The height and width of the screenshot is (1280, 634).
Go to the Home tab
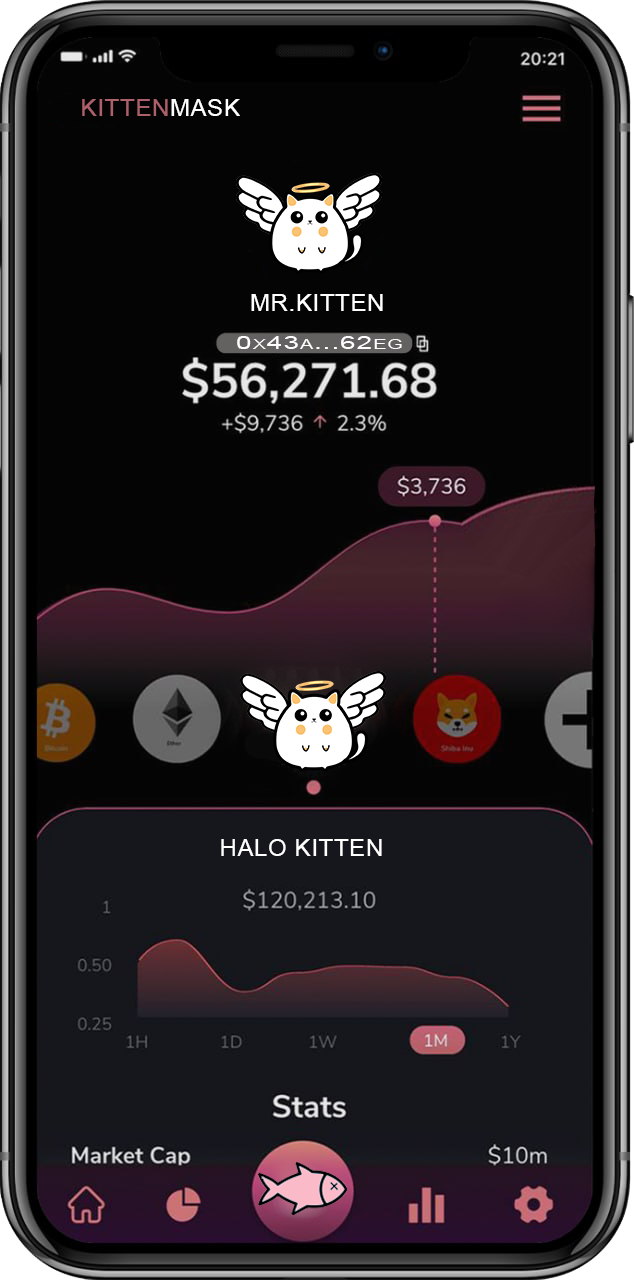click(x=86, y=1206)
